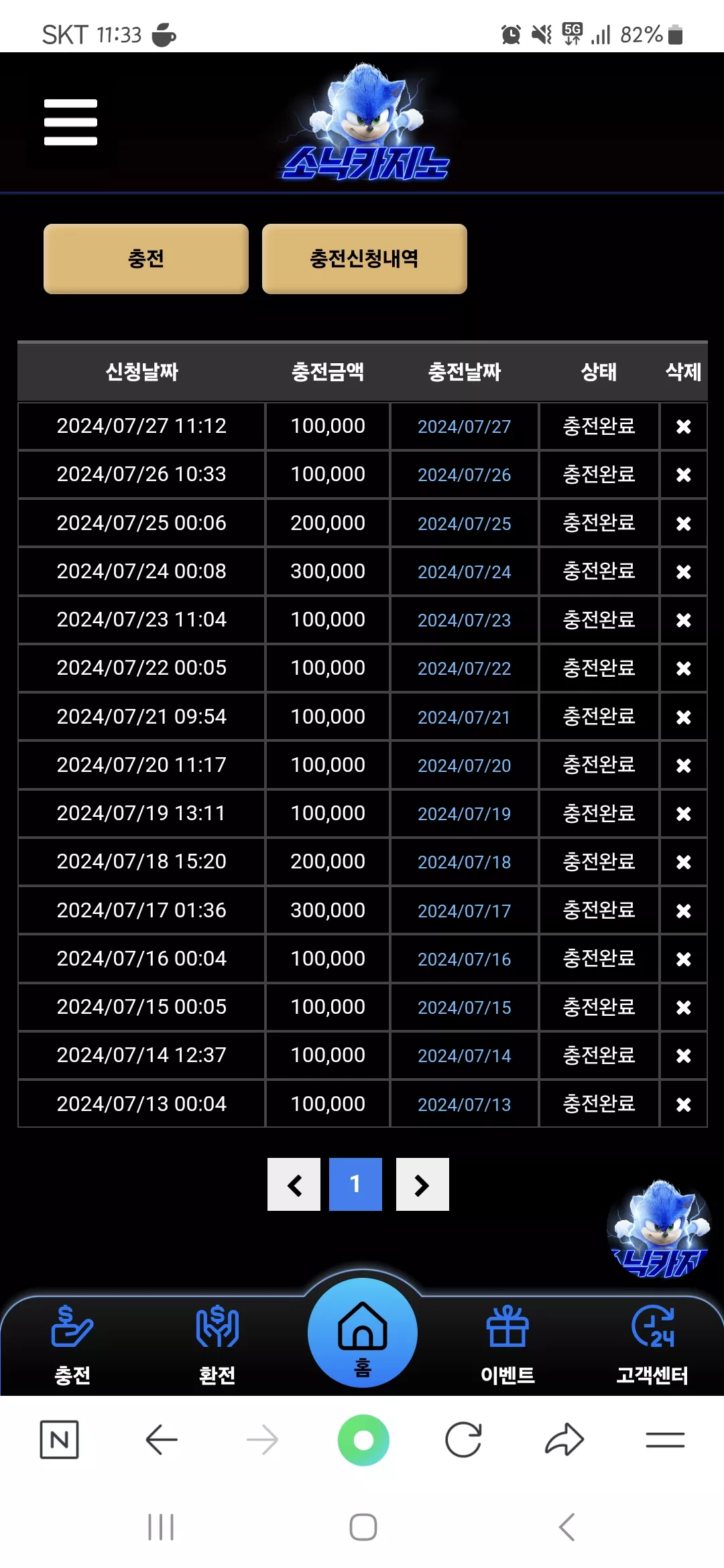
Task: Open the hamburger menu
Action: tap(70, 122)
